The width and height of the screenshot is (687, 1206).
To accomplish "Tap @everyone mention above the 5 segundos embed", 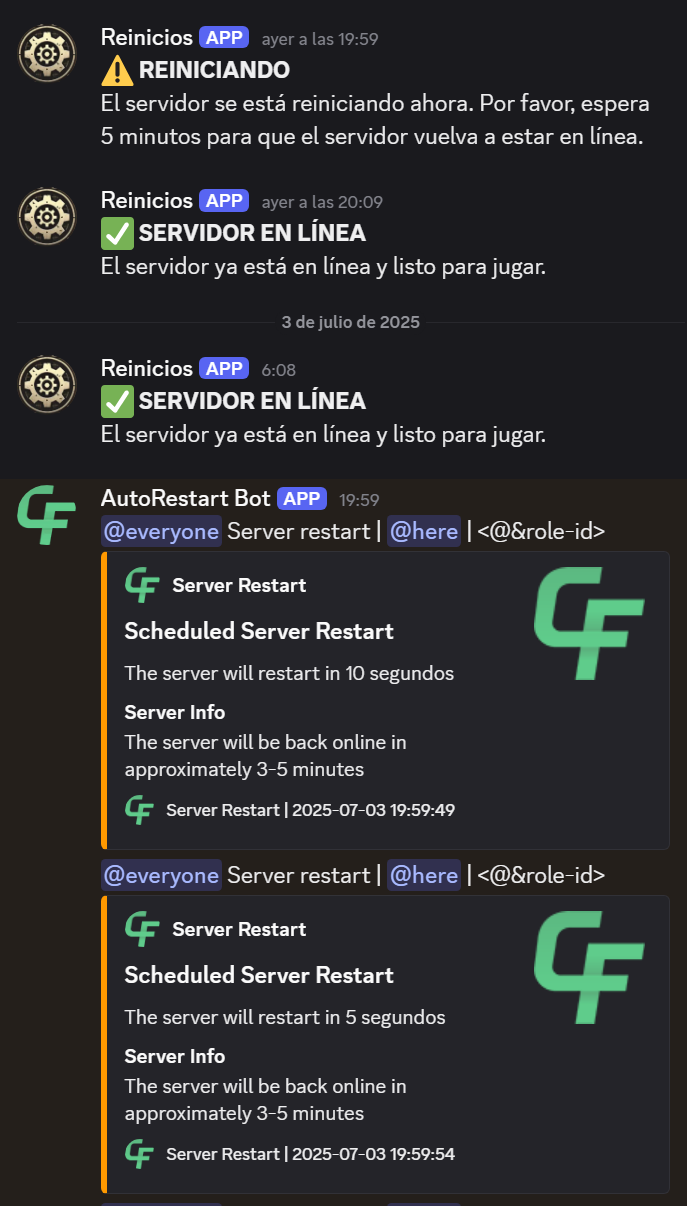I will tap(161, 876).
